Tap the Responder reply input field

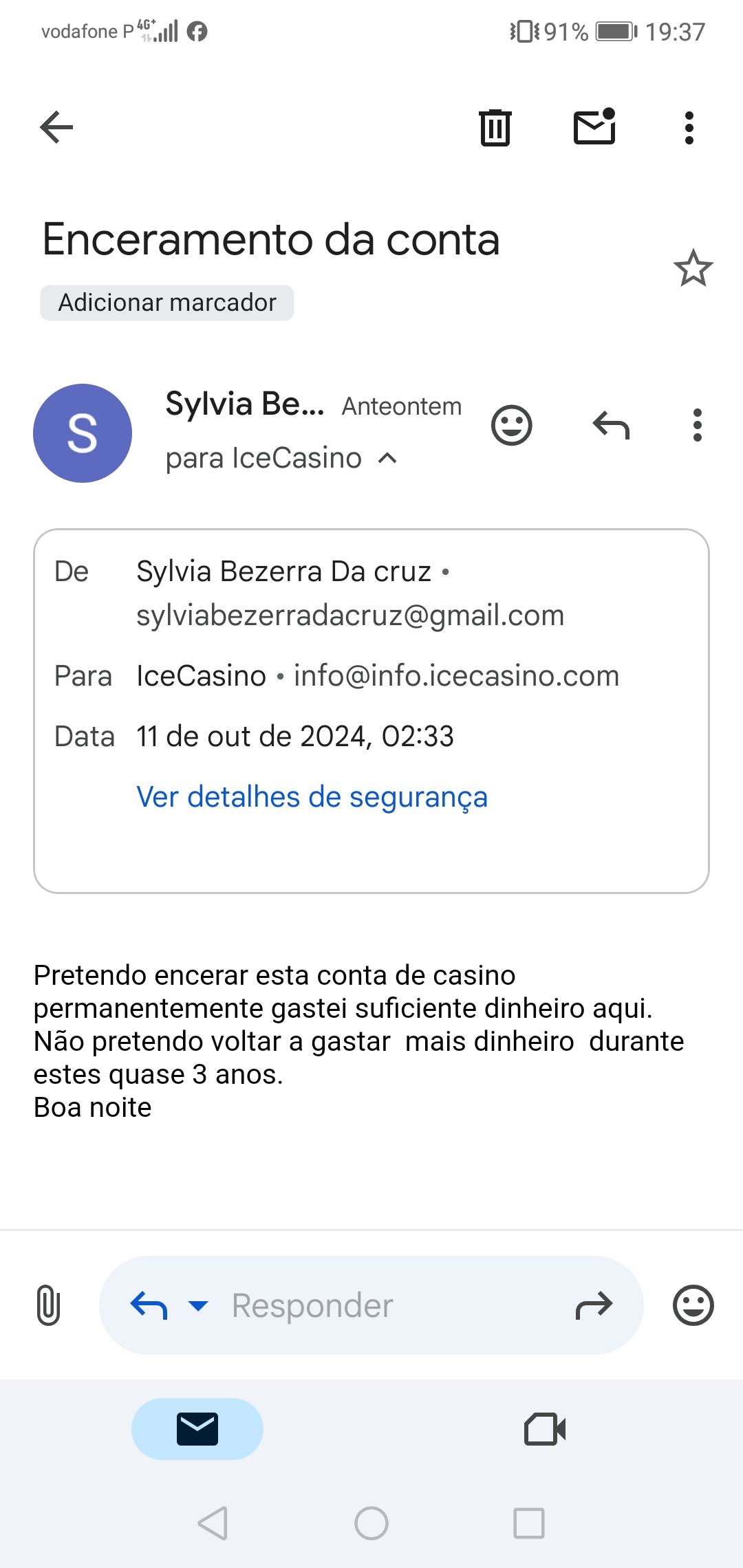344,1305
